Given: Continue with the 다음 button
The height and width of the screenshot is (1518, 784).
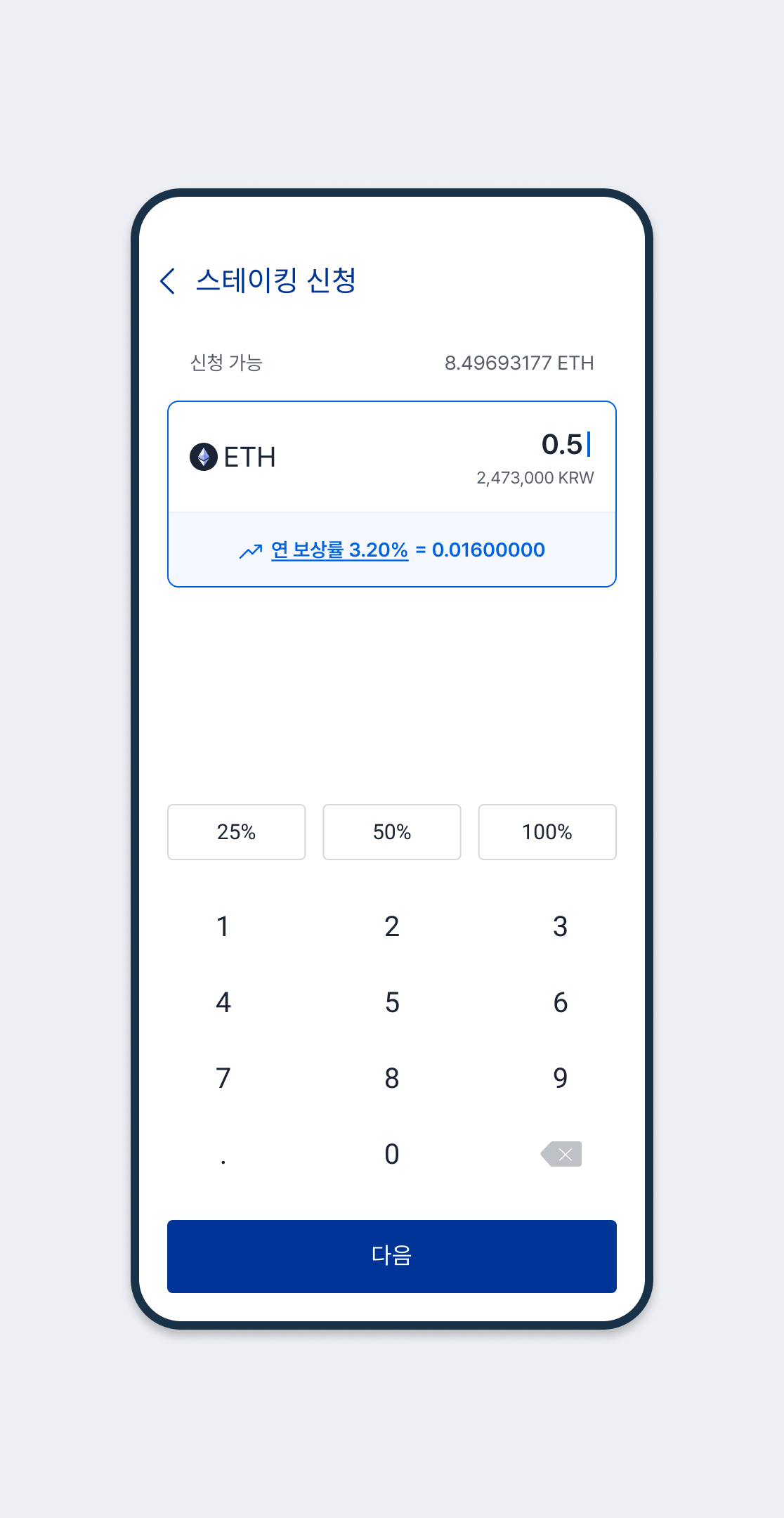Looking at the screenshot, I should tap(392, 1256).
